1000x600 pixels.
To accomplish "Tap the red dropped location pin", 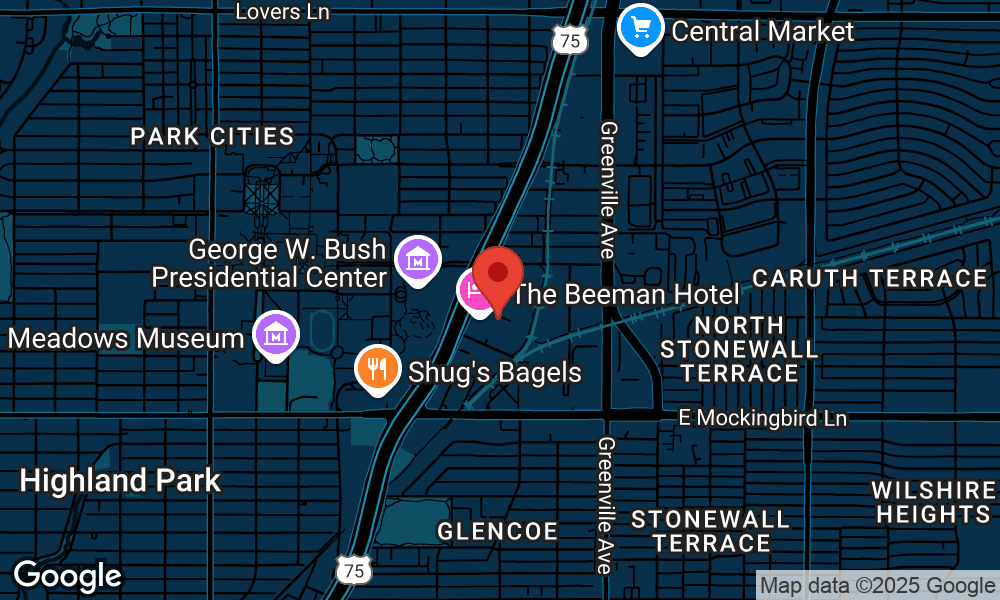I will (x=498, y=275).
